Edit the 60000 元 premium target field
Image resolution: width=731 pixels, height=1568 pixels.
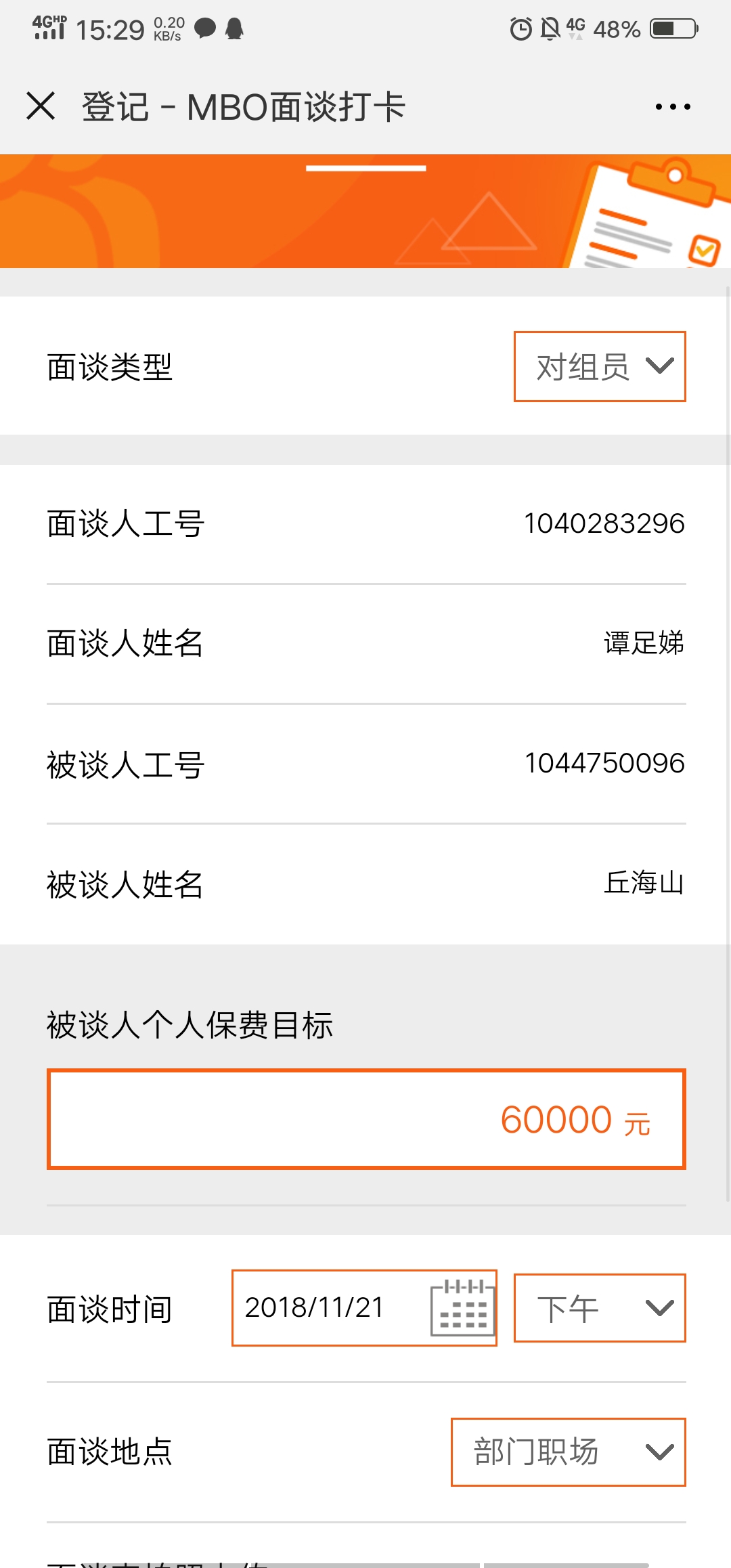pos(366,1119)
